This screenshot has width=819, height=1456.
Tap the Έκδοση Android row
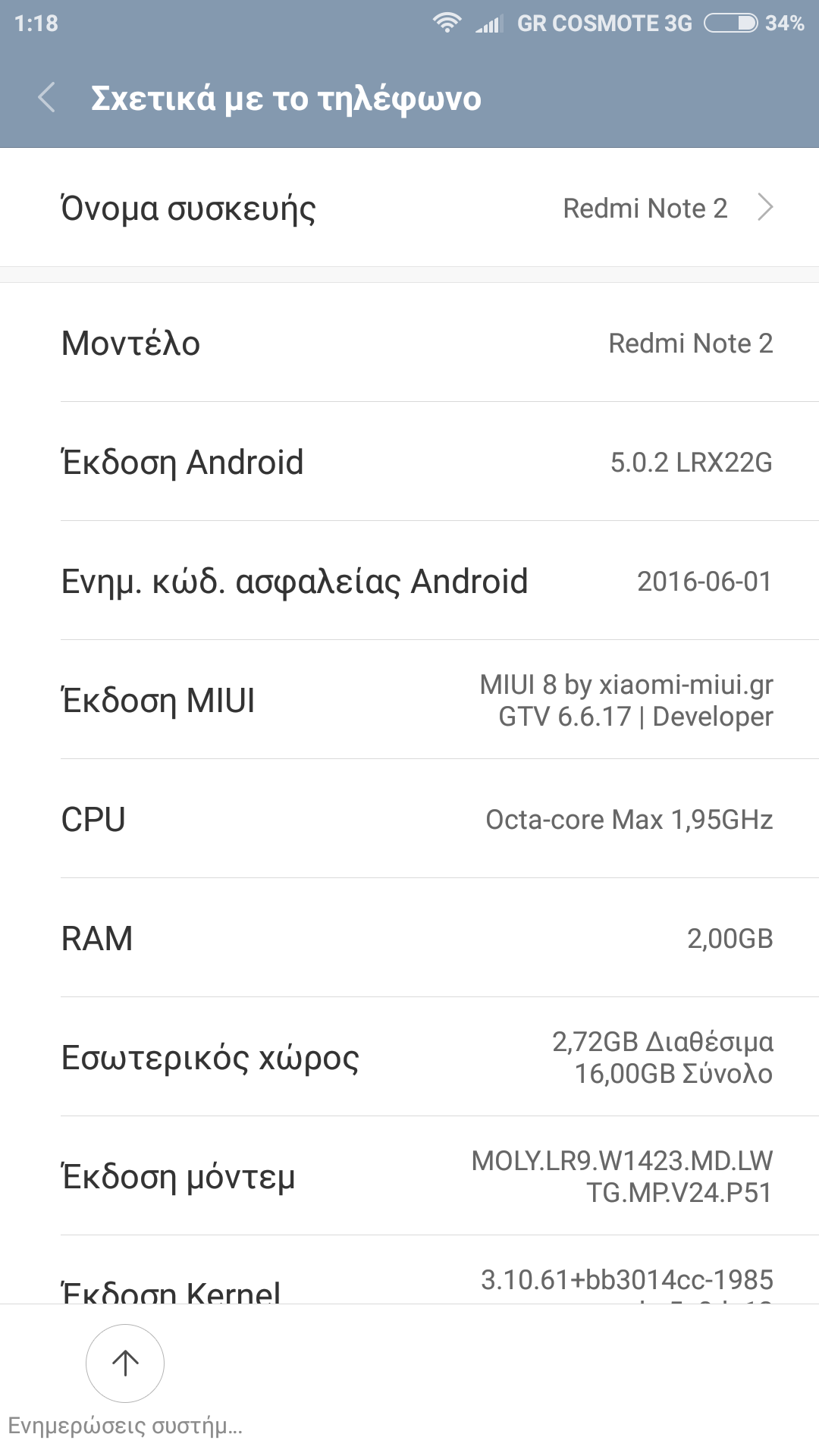(x=409, y=462)
